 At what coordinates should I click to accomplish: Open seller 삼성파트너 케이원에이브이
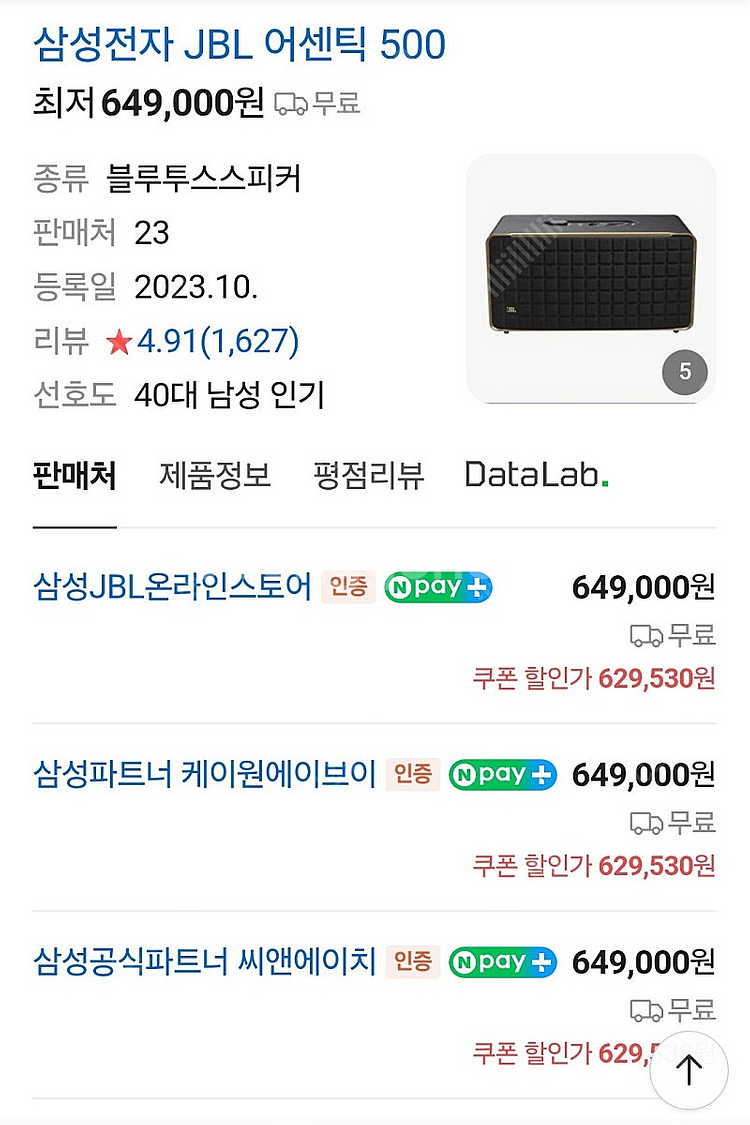204,773
